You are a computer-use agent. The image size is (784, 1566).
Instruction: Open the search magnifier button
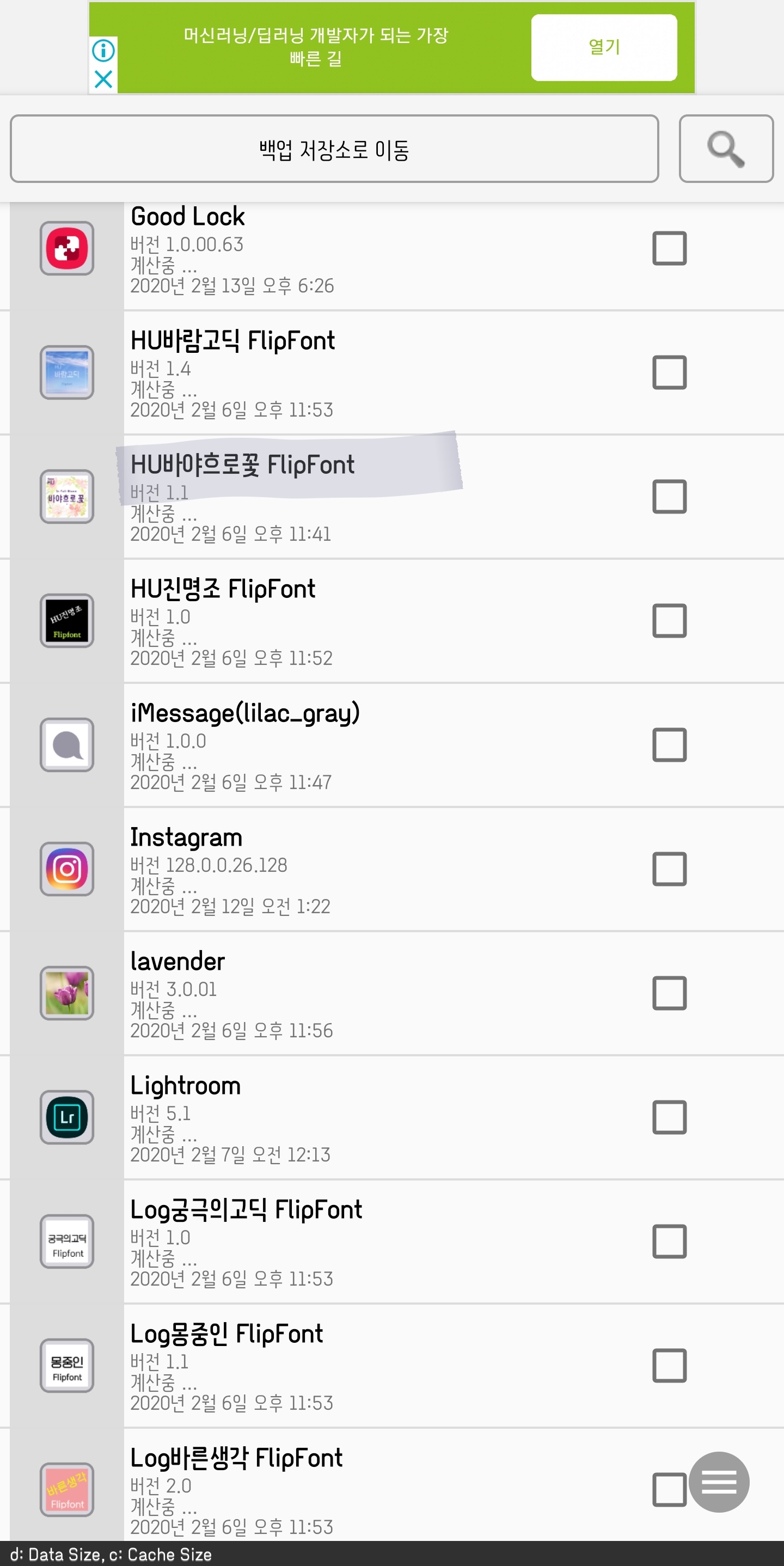pos(726,149)
